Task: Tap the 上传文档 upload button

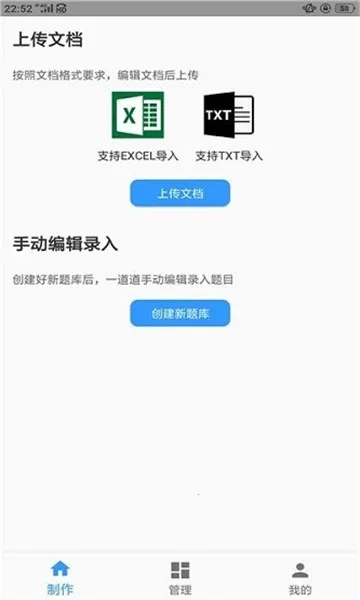Action: click(180, 193)
